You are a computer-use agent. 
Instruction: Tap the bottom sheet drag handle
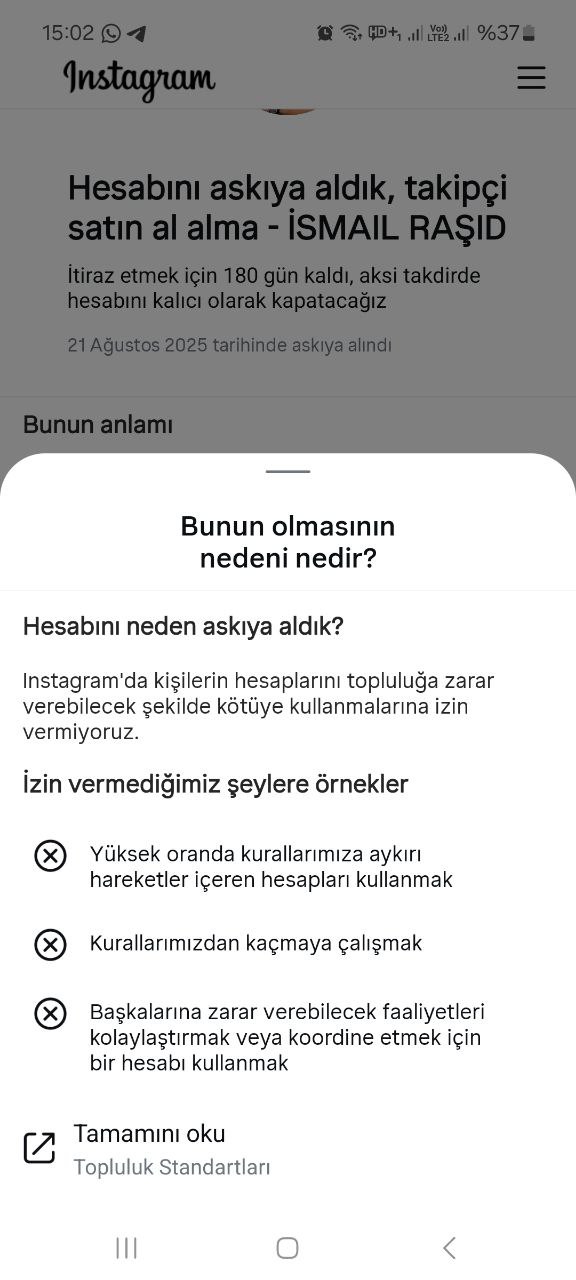pyautogui.click(x=288, y=471)
